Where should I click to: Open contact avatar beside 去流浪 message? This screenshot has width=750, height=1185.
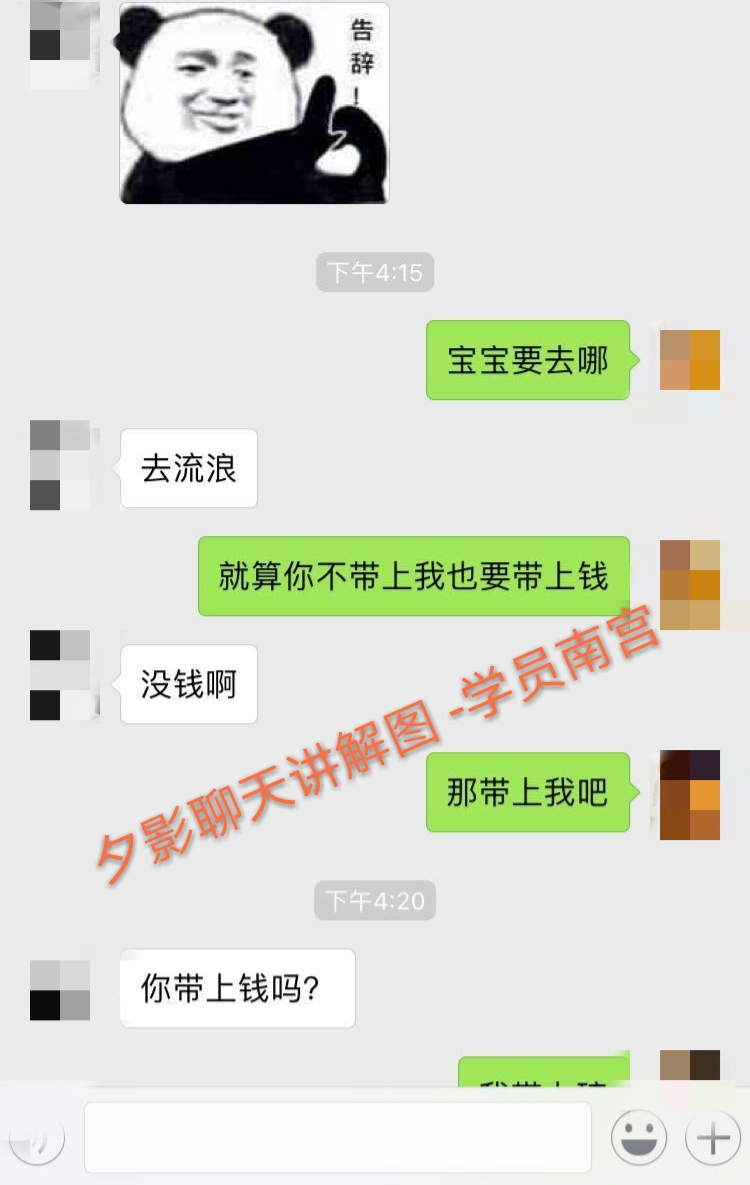(60, 465)
